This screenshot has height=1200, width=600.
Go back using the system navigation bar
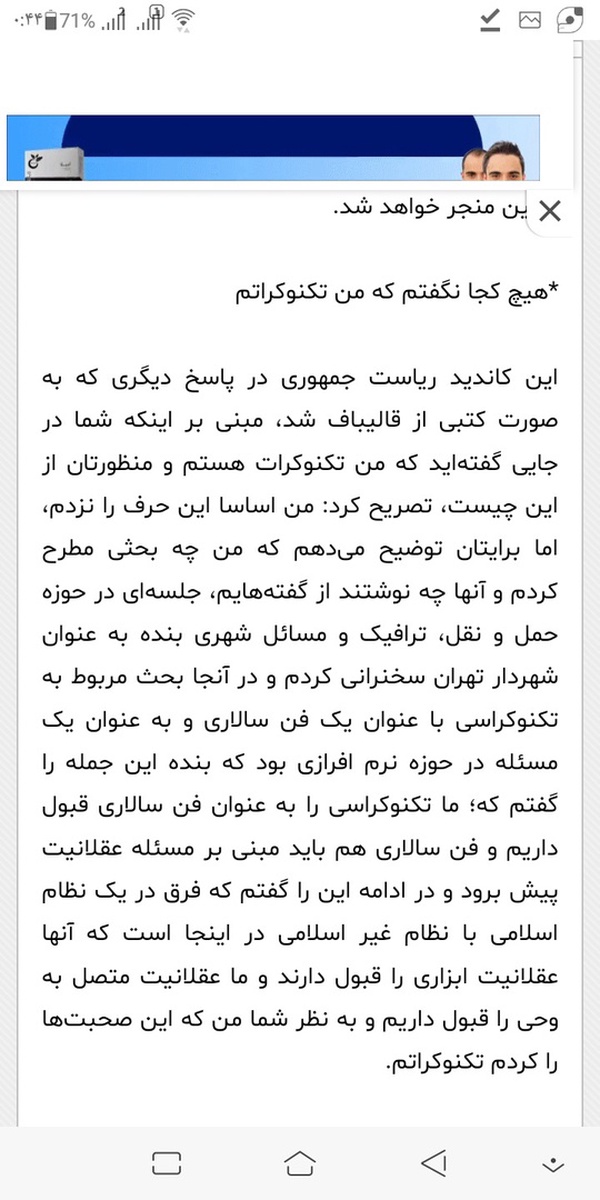pyautogui.click(x=432, y=1160)
